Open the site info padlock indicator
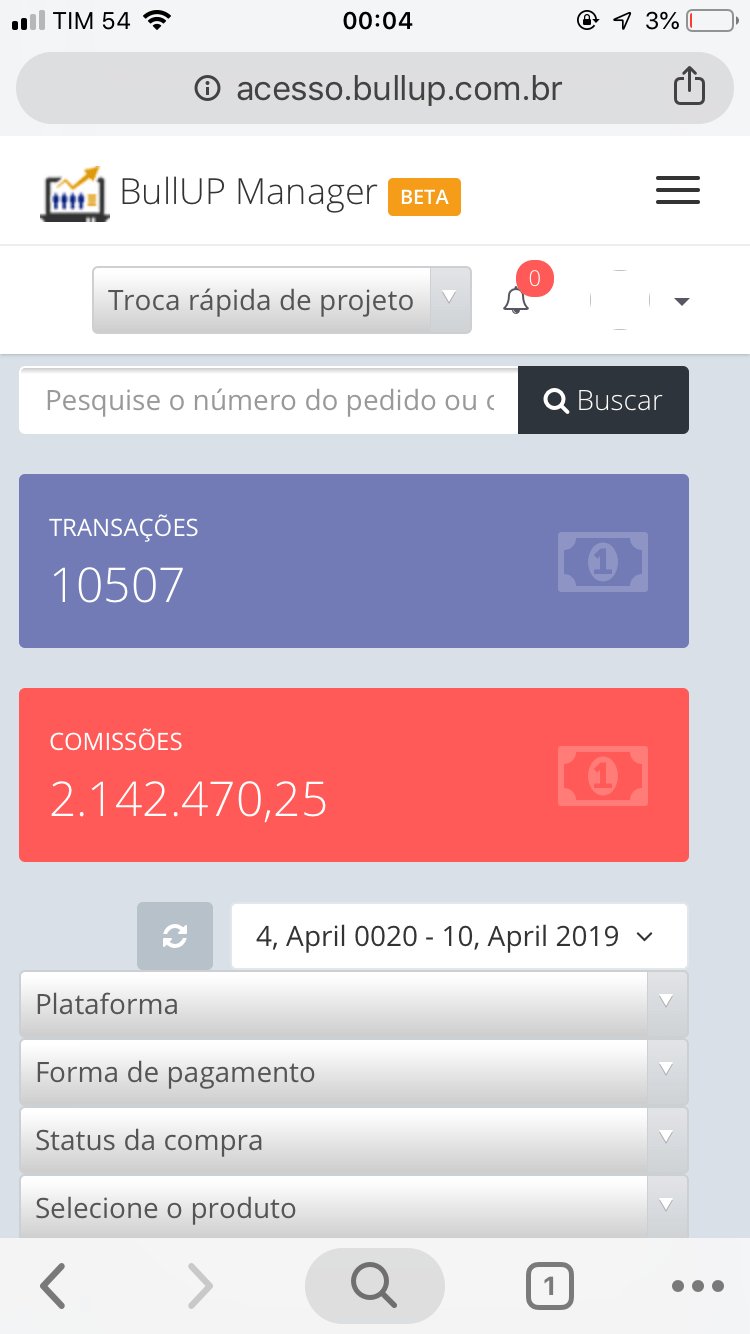Viewport: 750px width, 1334px height. click(x=206, y=87)
